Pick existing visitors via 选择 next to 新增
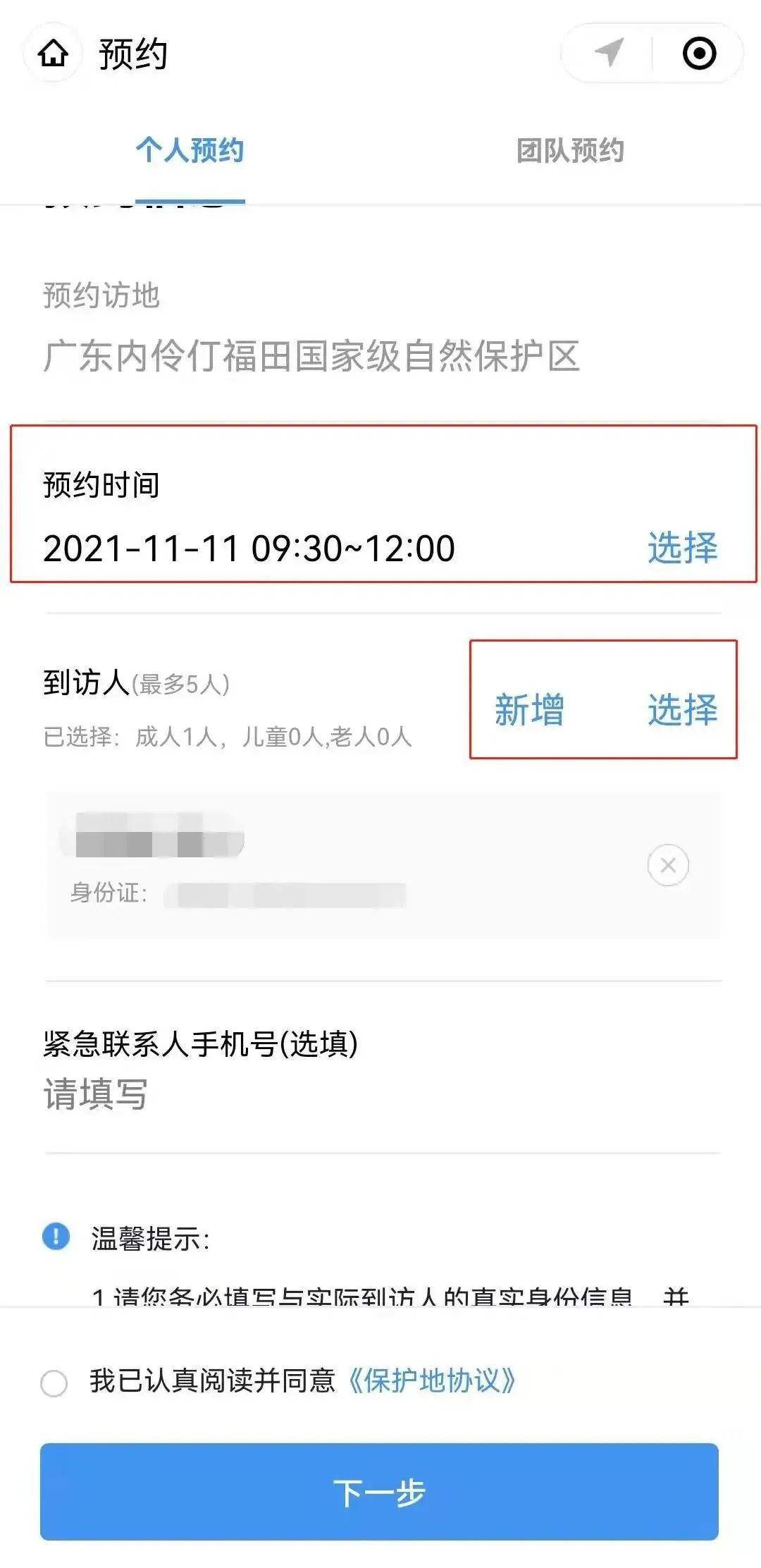The width and height of the screenshot is (761, 1568). click(x=682, y=709)
